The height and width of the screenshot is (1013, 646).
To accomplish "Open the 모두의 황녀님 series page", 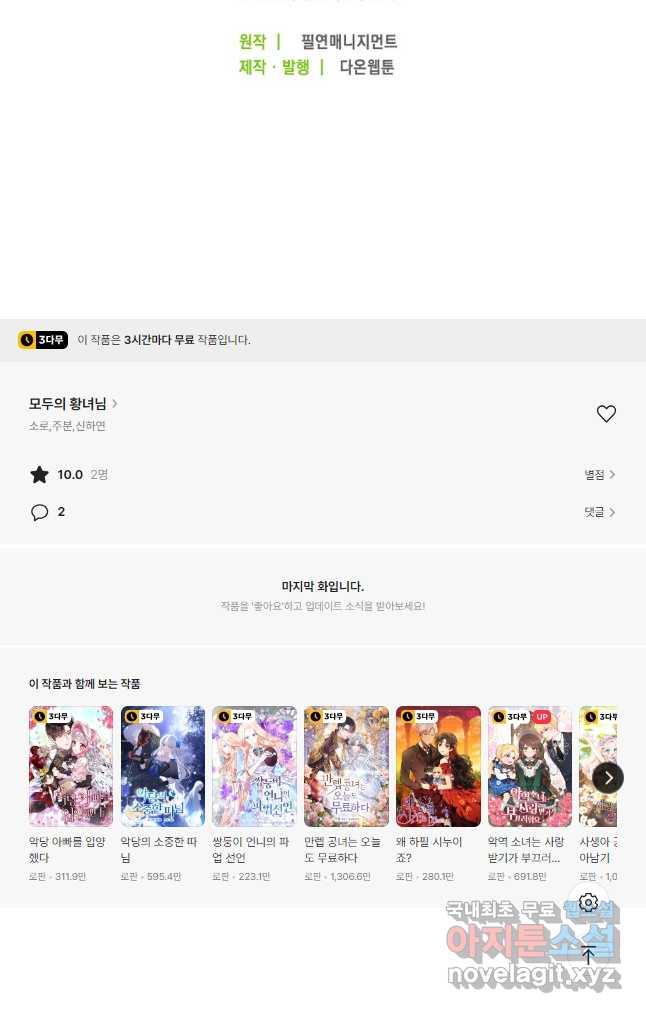I will pyautogui.click(x=73, y=404).
